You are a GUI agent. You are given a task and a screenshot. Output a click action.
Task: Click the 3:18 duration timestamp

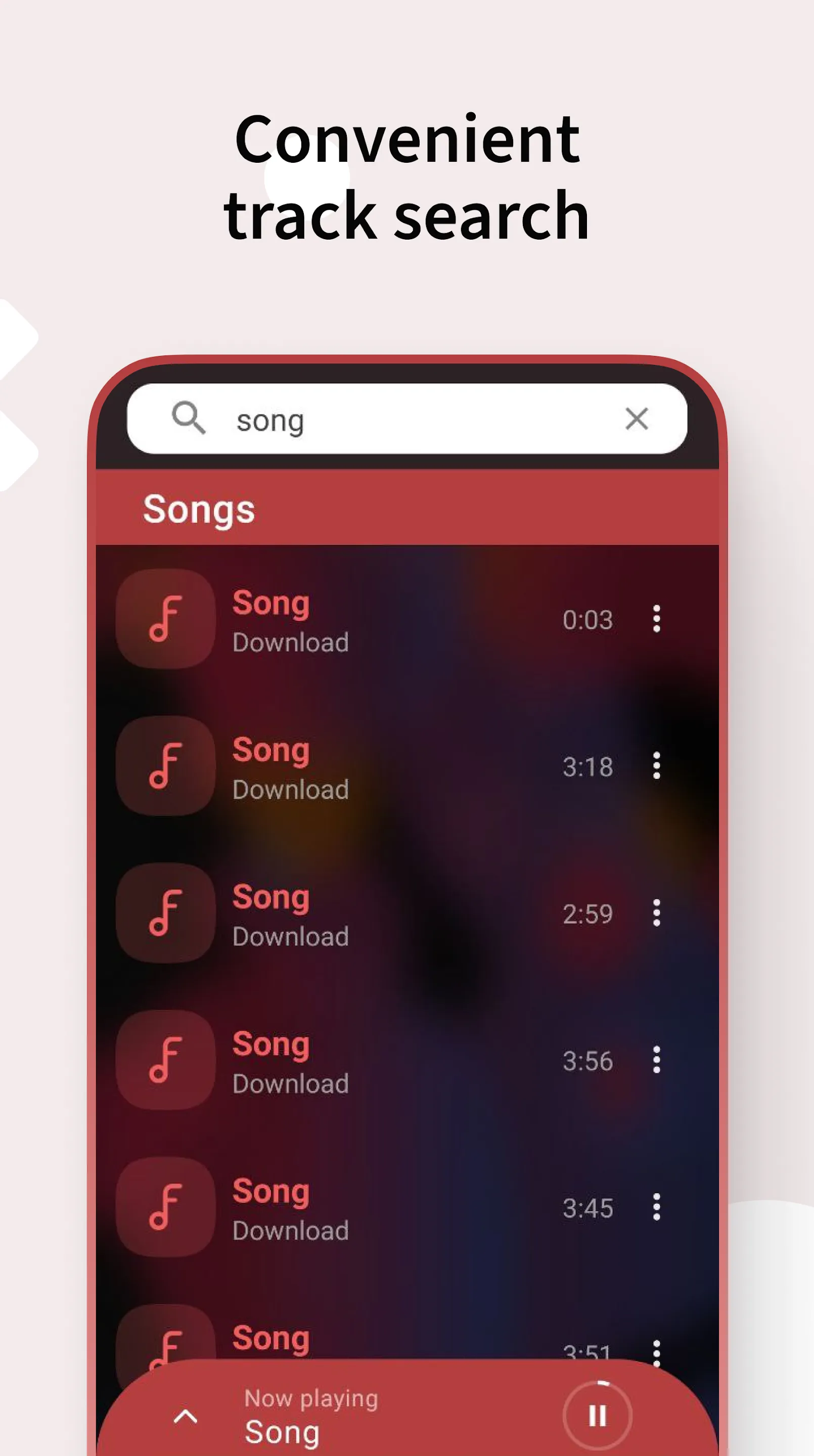(588, 766)
